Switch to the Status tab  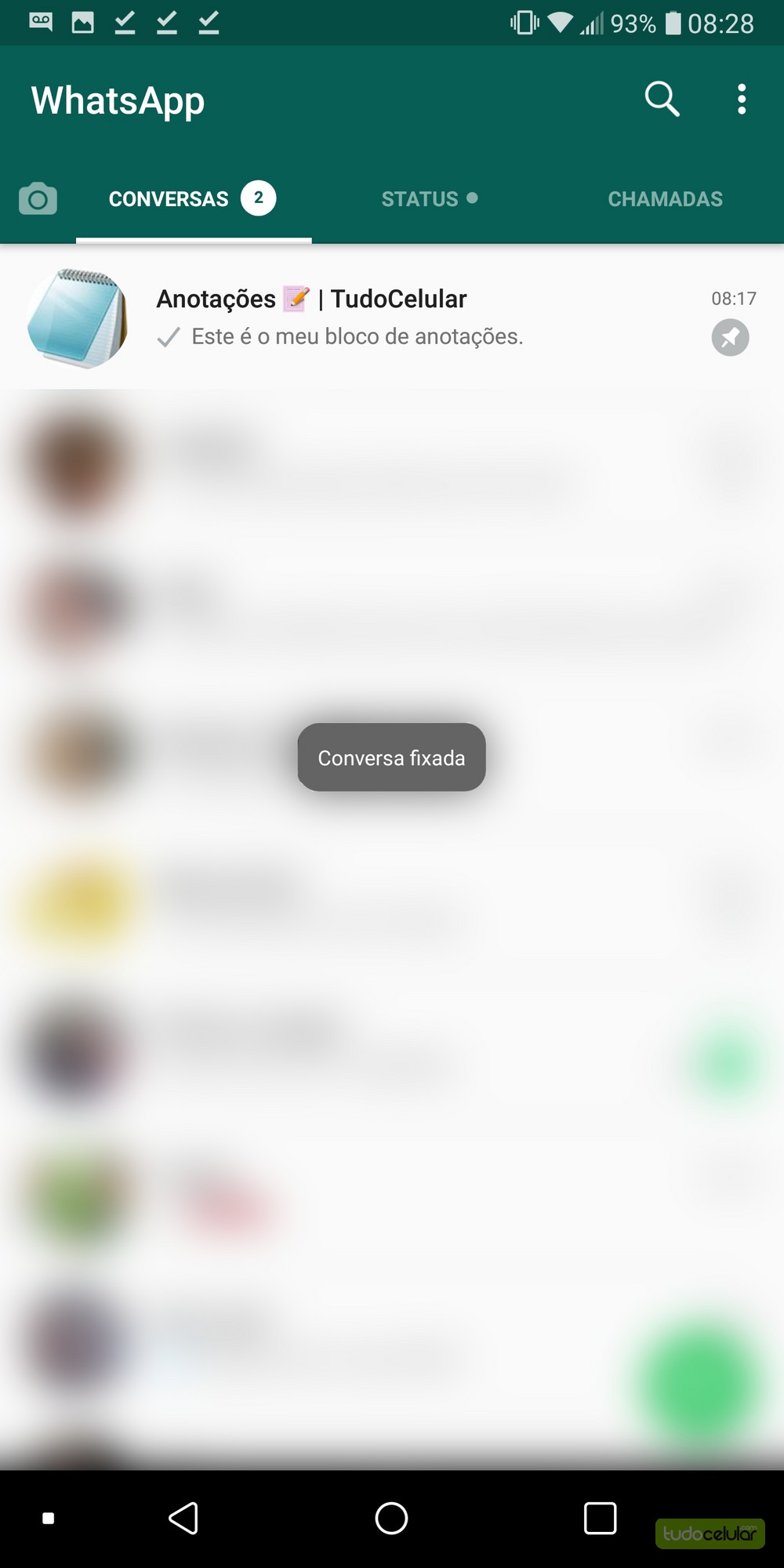coord(430,199)
